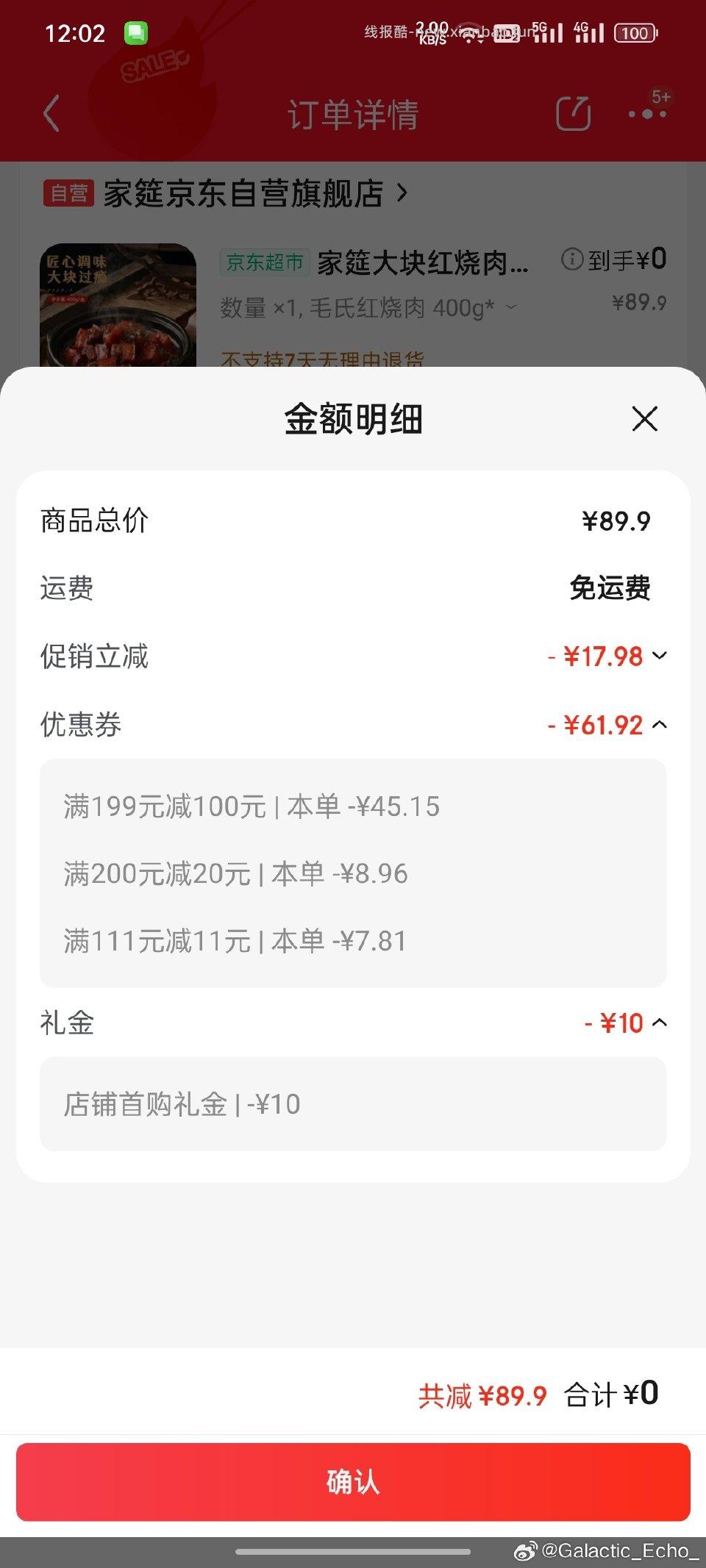Collapse the 礼金 gift money section
Screen dimensions: 706x1568
tap(660, 1022)
